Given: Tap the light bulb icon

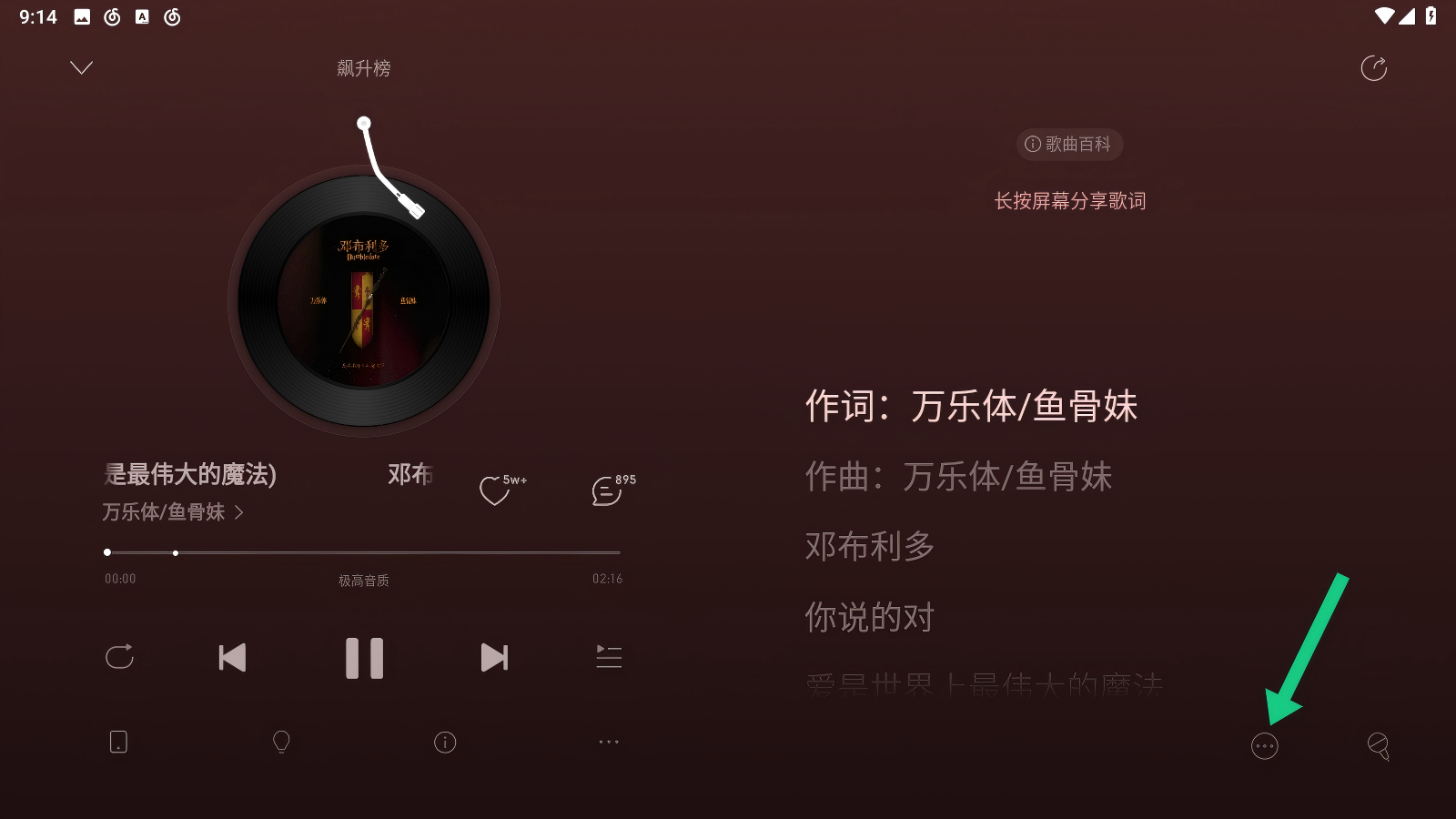Looking at the screenshot, I should (x=281, y=743).
